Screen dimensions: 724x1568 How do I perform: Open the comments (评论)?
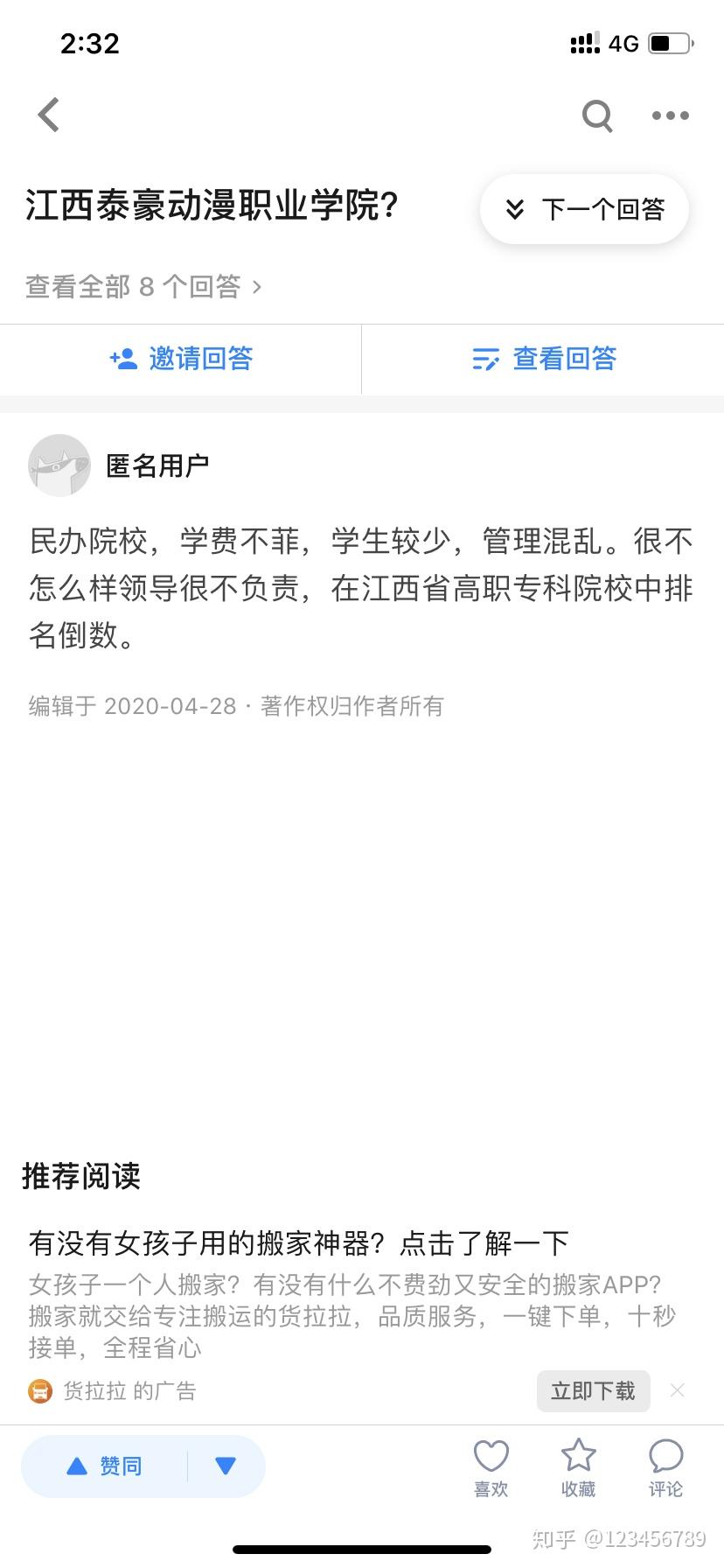tap(665, 1466)
